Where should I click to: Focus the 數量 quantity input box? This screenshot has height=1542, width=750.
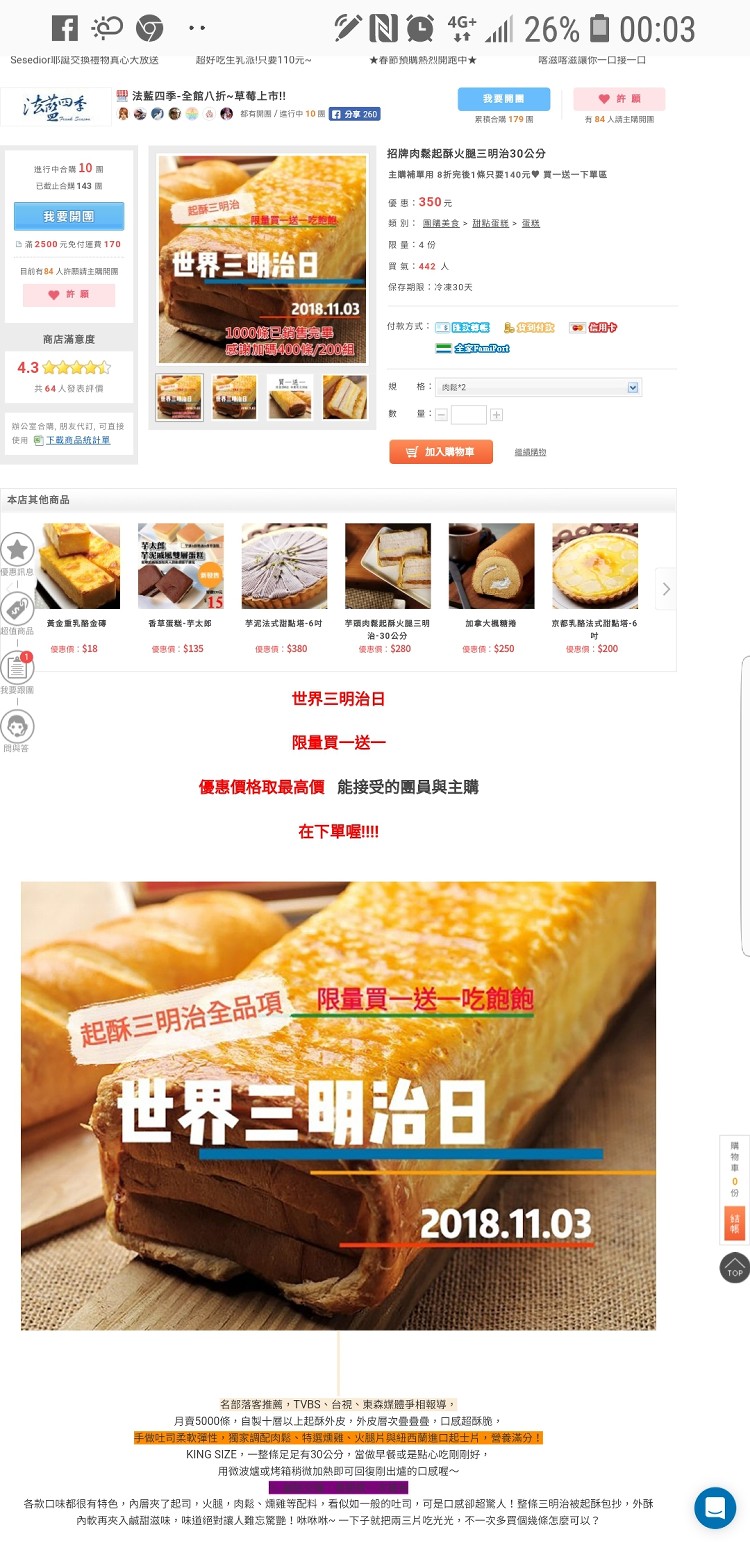click(468, 414)
